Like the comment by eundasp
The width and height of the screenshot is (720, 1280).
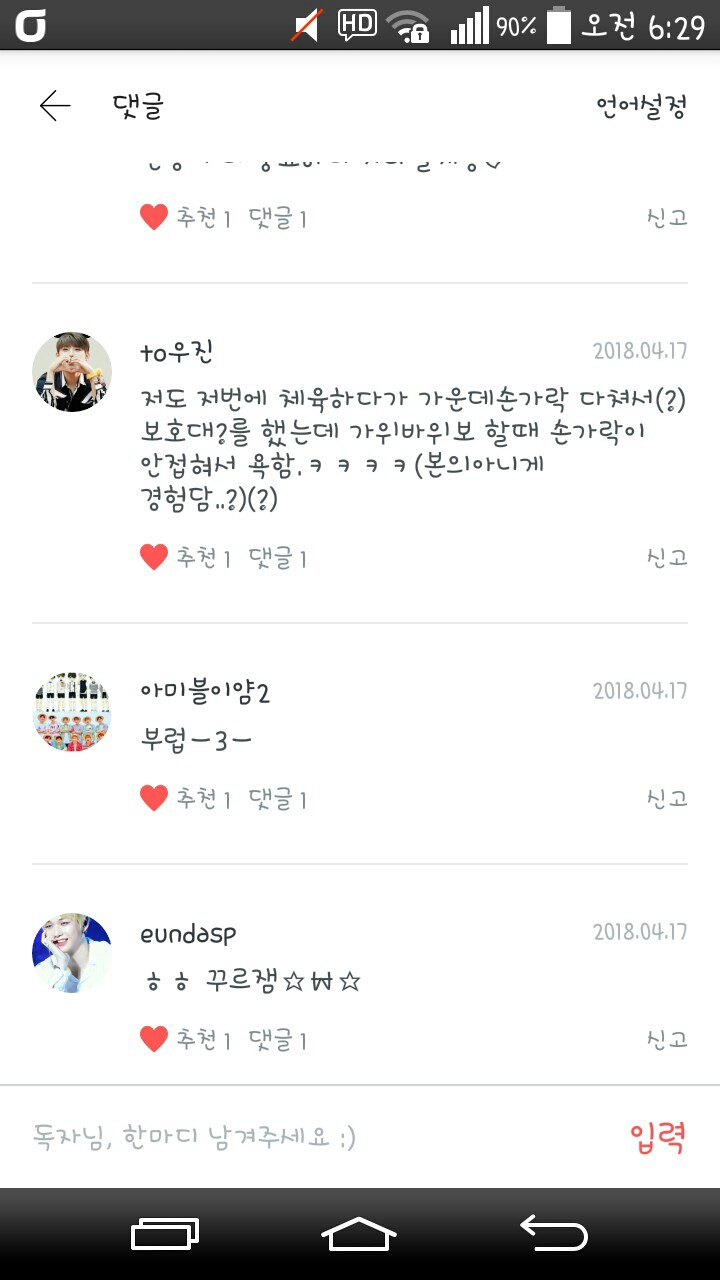[x=154, y=1040]
